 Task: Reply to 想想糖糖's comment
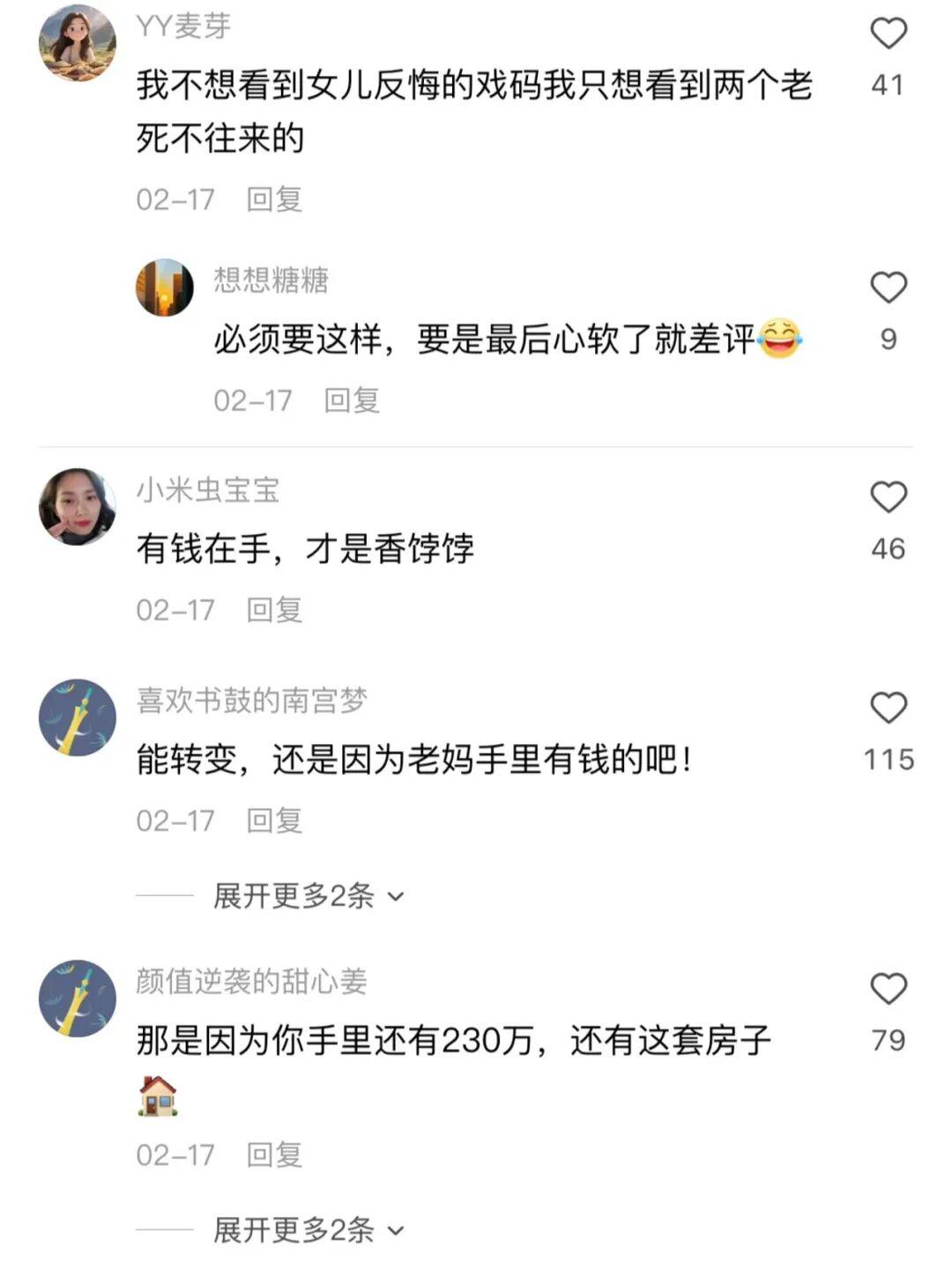click(x=352, y=400)
